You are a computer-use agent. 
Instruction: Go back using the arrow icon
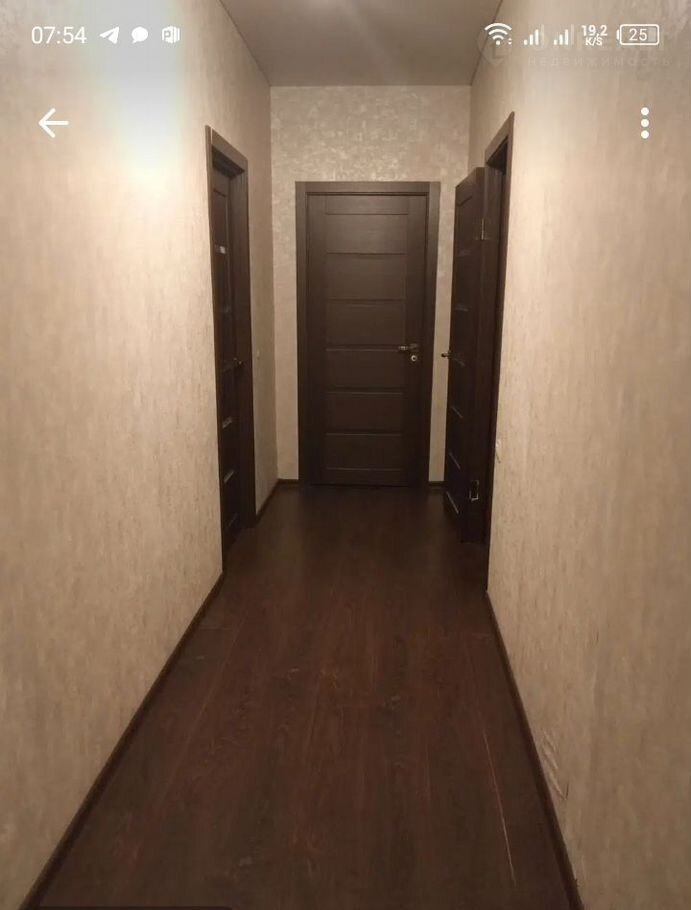coord(53,123)
